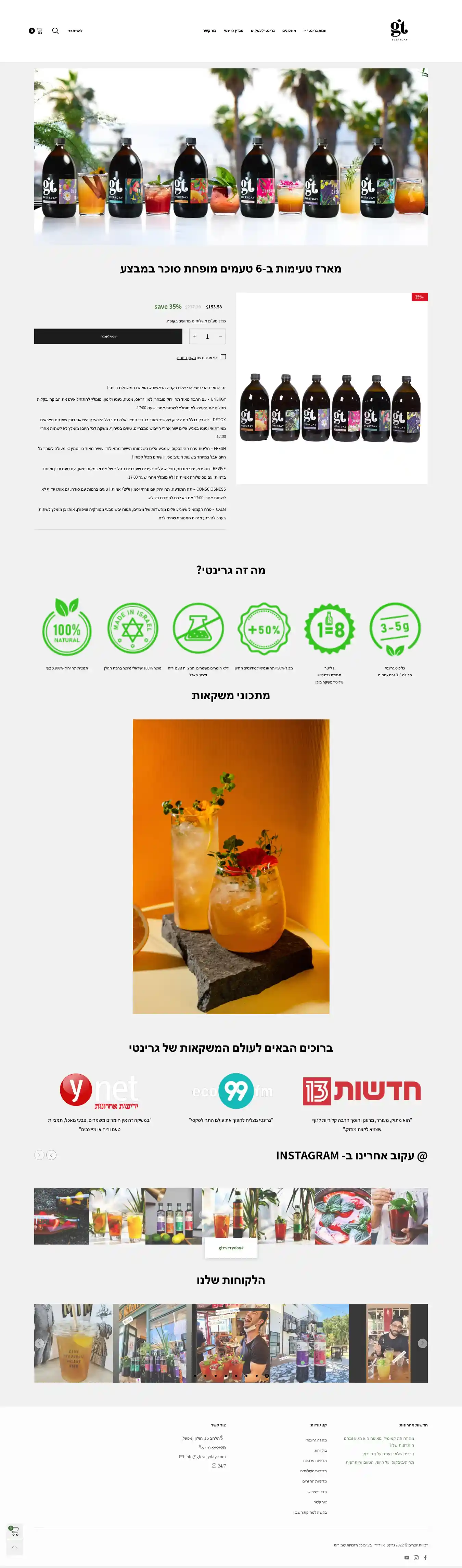Open the משלוחים shipping link
The image size is (462, 1568).
[199, 321]
